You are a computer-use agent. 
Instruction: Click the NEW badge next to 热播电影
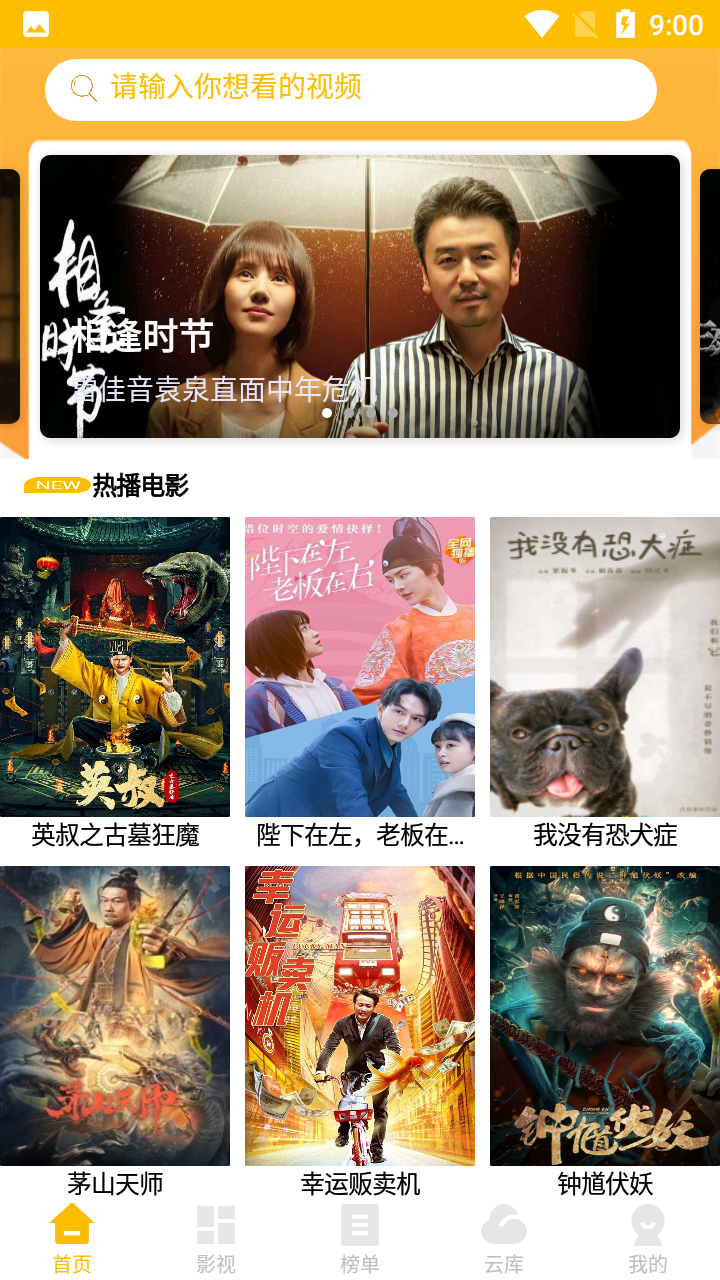[55, 484]
